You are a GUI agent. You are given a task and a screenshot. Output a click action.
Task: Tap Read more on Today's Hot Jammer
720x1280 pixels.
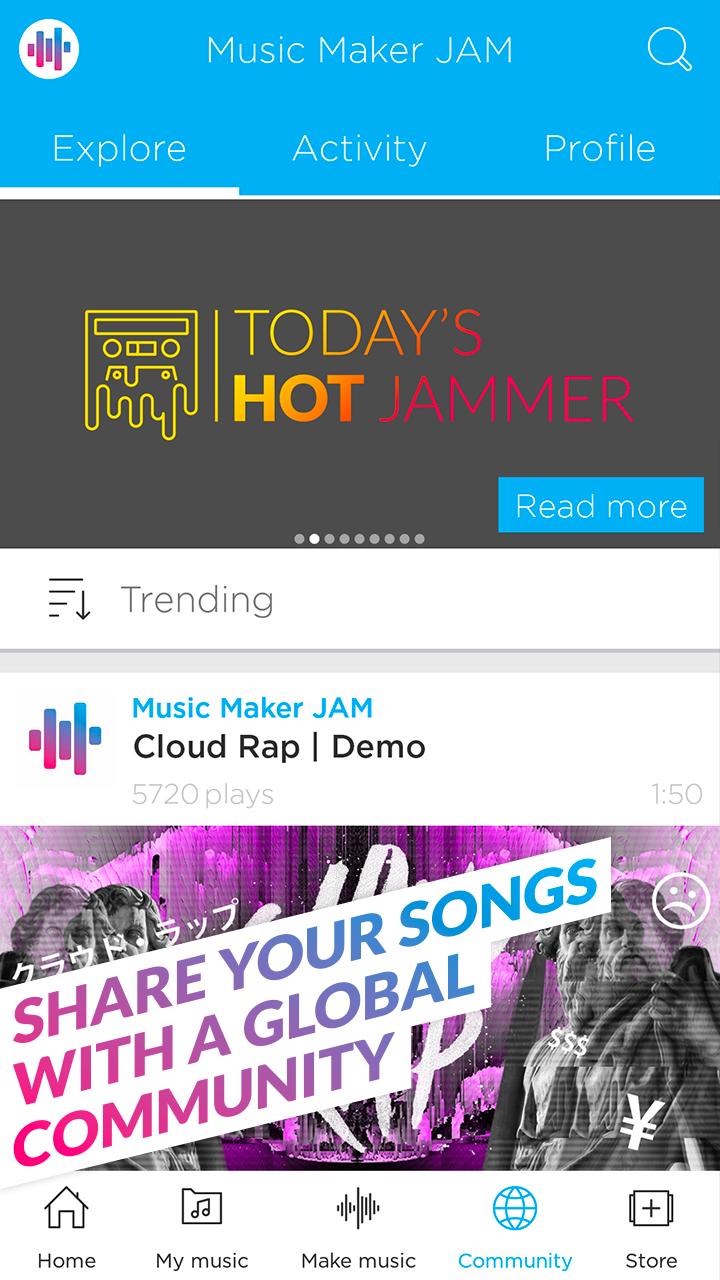(601, 505)
